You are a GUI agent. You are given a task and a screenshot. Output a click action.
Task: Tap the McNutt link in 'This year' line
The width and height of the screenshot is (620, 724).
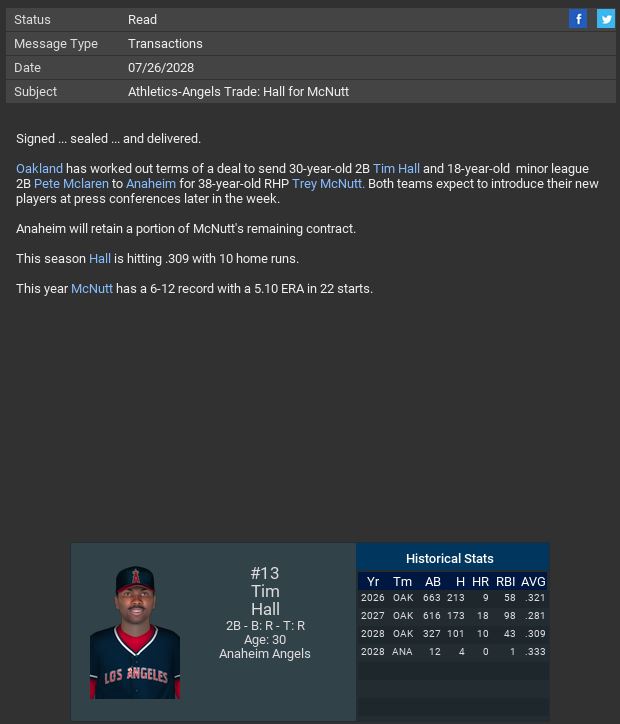pos(92,289)
